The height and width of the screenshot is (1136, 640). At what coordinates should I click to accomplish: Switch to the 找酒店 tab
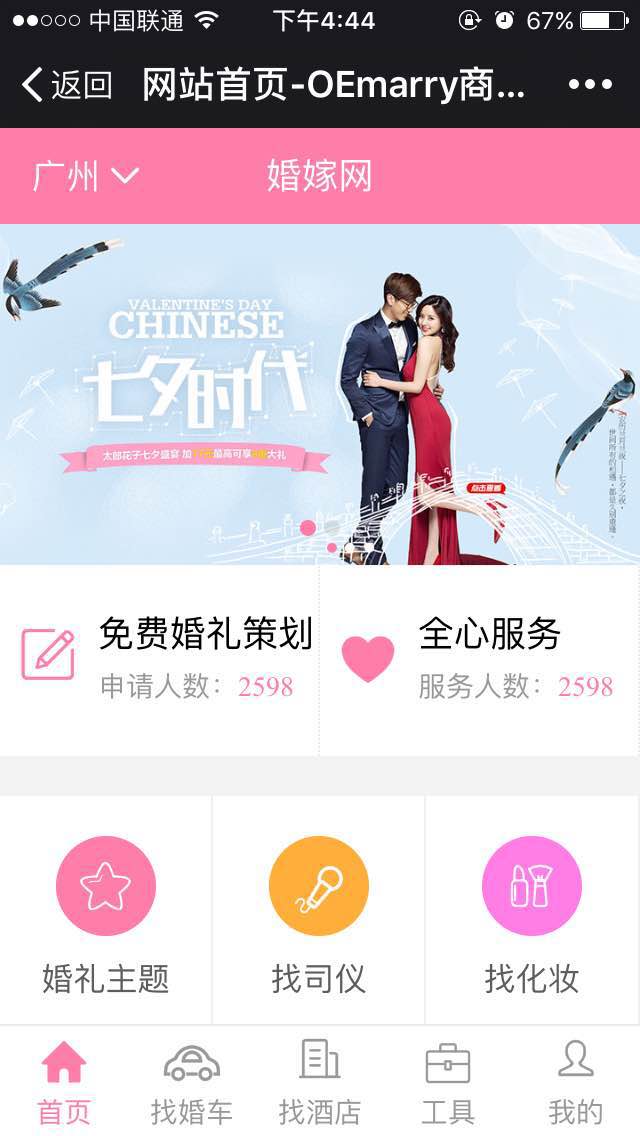click(x=320, y=1082)
